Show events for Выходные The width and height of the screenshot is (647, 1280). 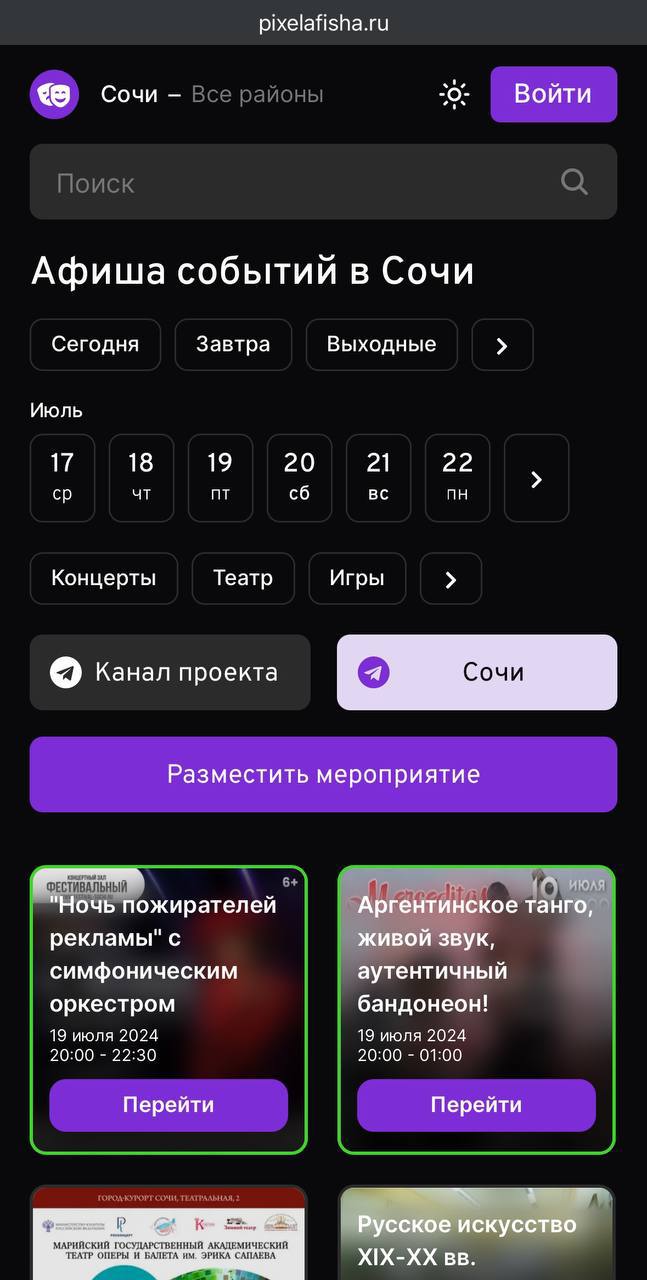(381, 345)
